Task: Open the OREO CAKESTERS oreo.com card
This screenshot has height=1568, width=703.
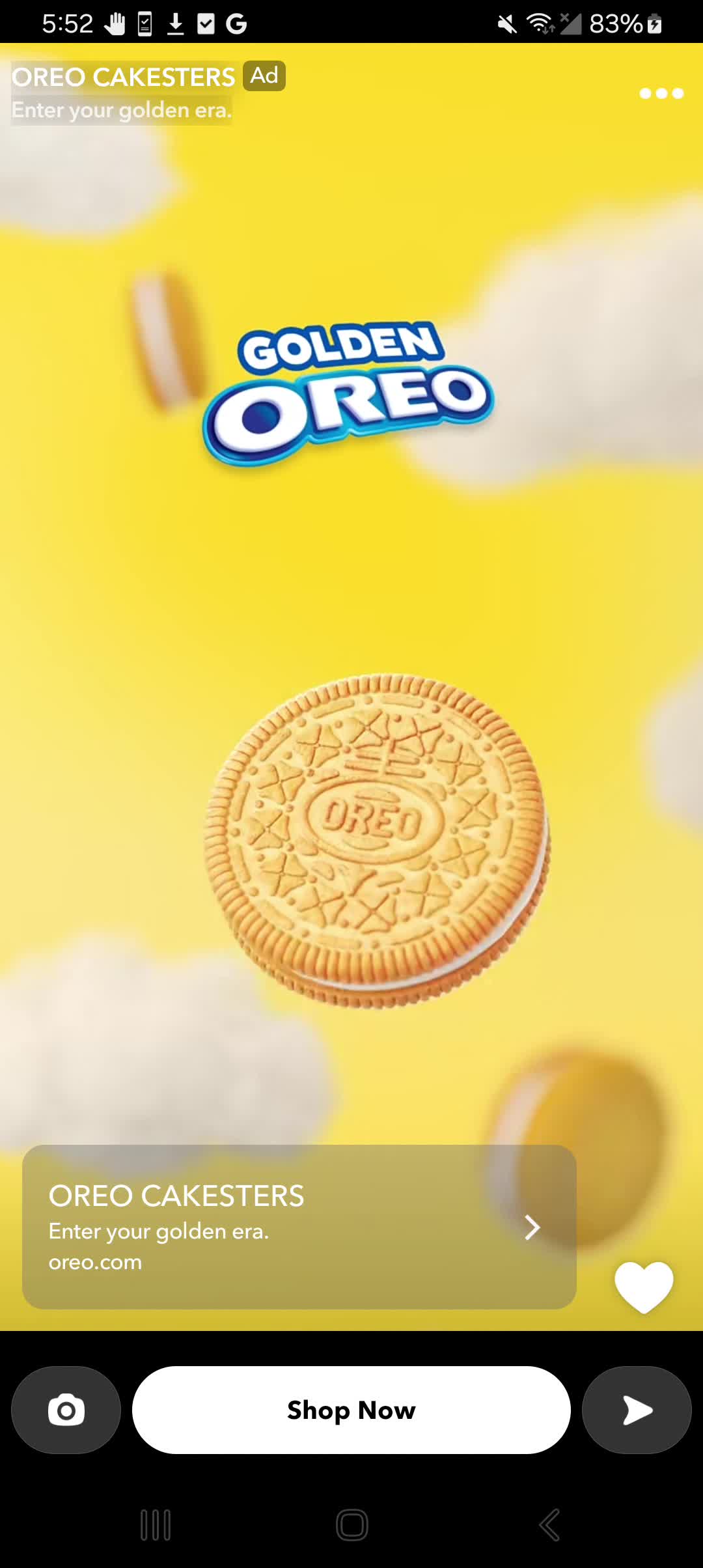Action: point(299,1227)
